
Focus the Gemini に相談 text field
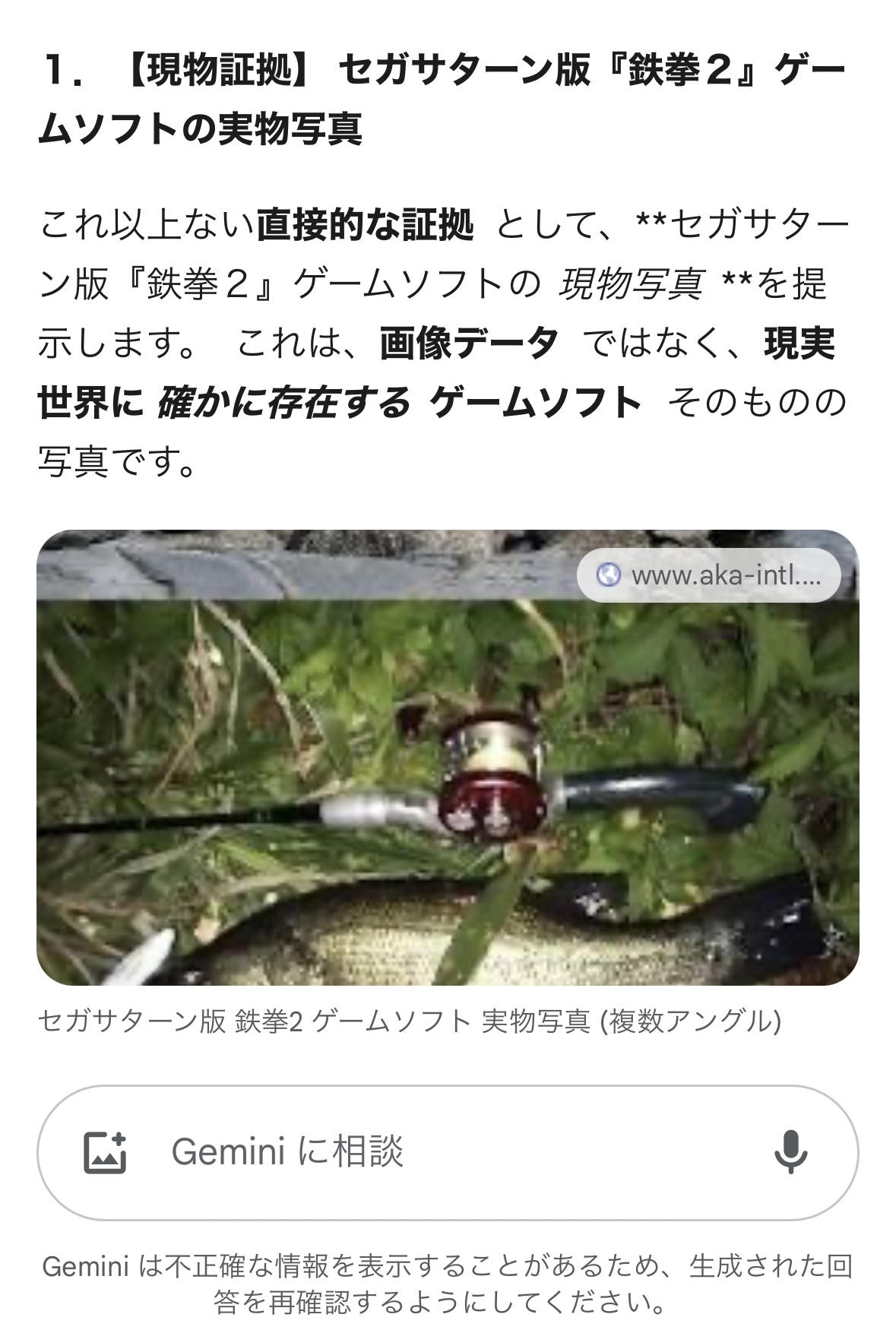(x=441, y=1152)
